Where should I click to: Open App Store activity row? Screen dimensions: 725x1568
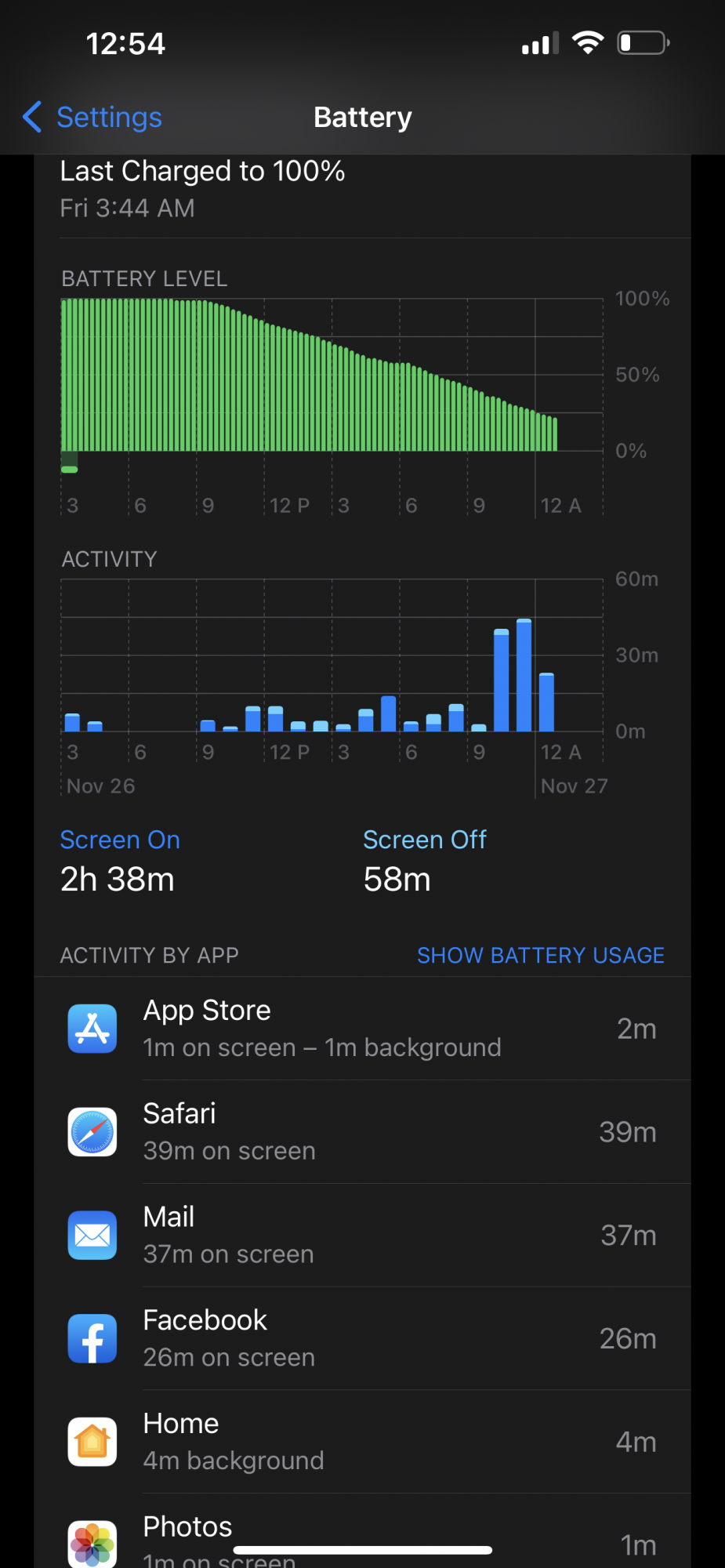tap(362, 1029)
